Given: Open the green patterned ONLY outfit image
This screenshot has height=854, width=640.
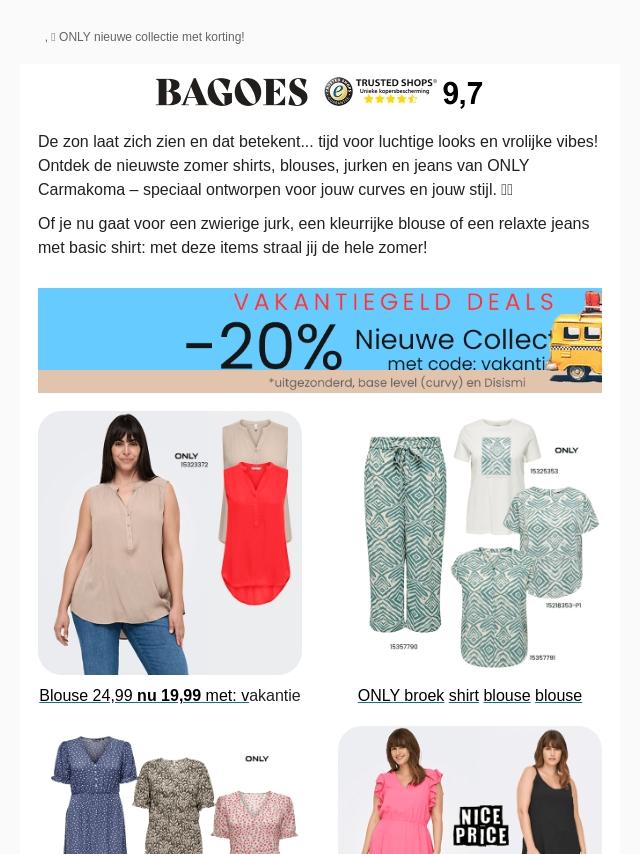Looking at the screenshot, I should (x=470, y=542).
